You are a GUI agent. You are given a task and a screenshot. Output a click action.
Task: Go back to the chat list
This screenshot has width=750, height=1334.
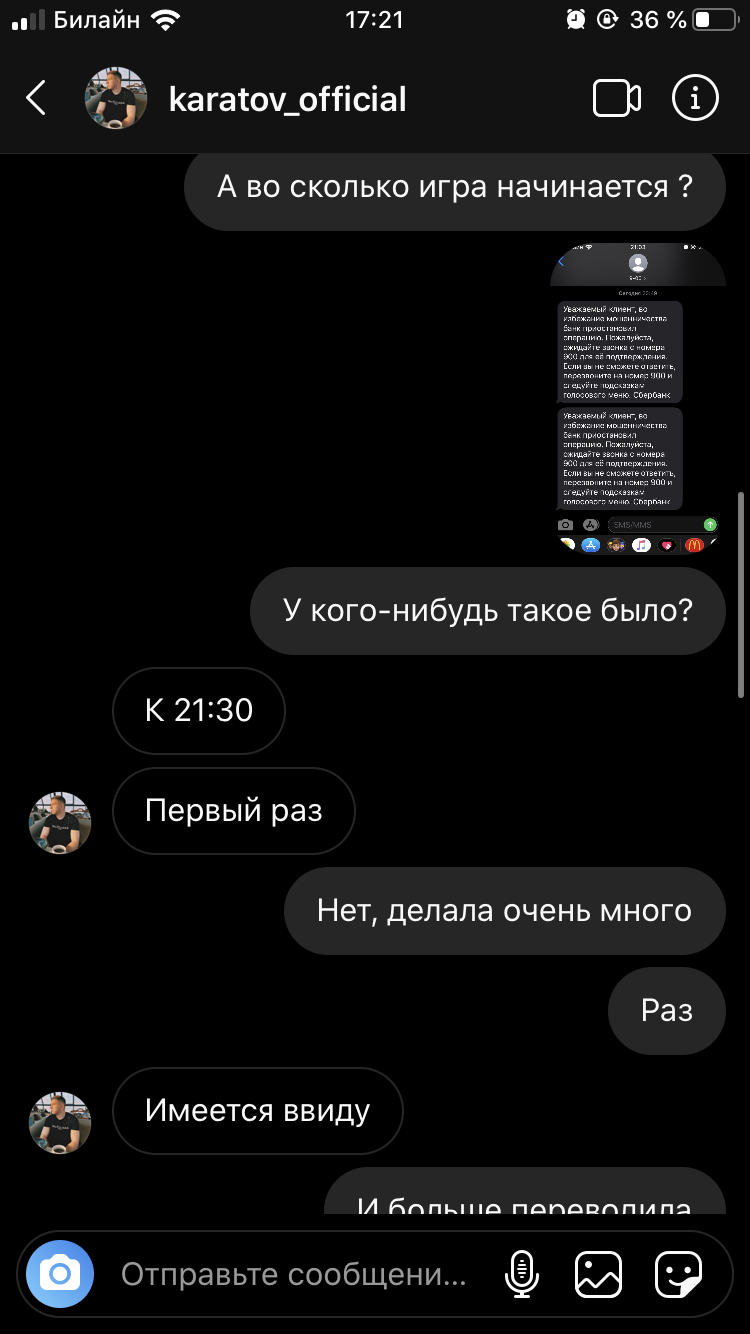tap(36, 98)
